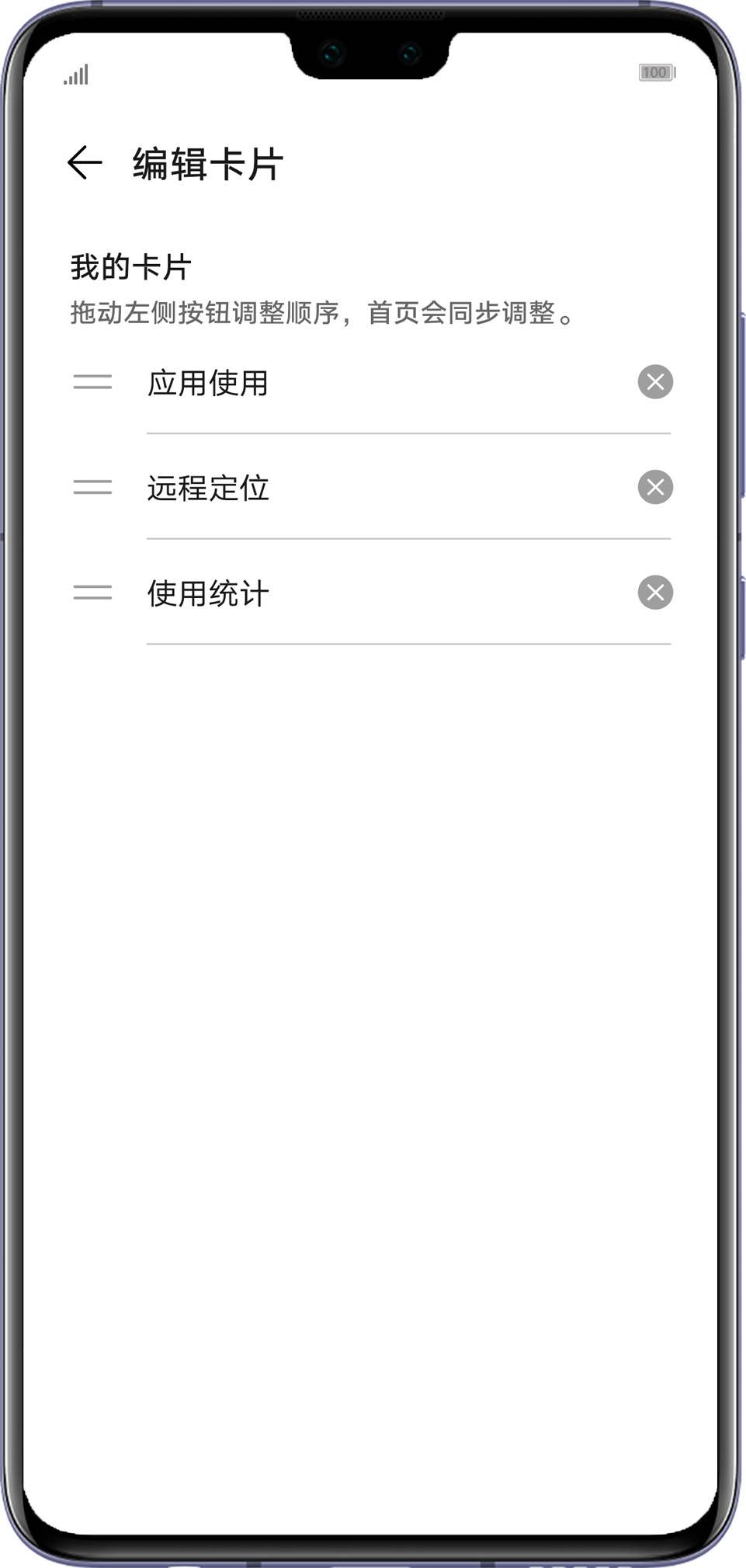Remove the 远程定位 card
746x1568 pixels.
655,488
